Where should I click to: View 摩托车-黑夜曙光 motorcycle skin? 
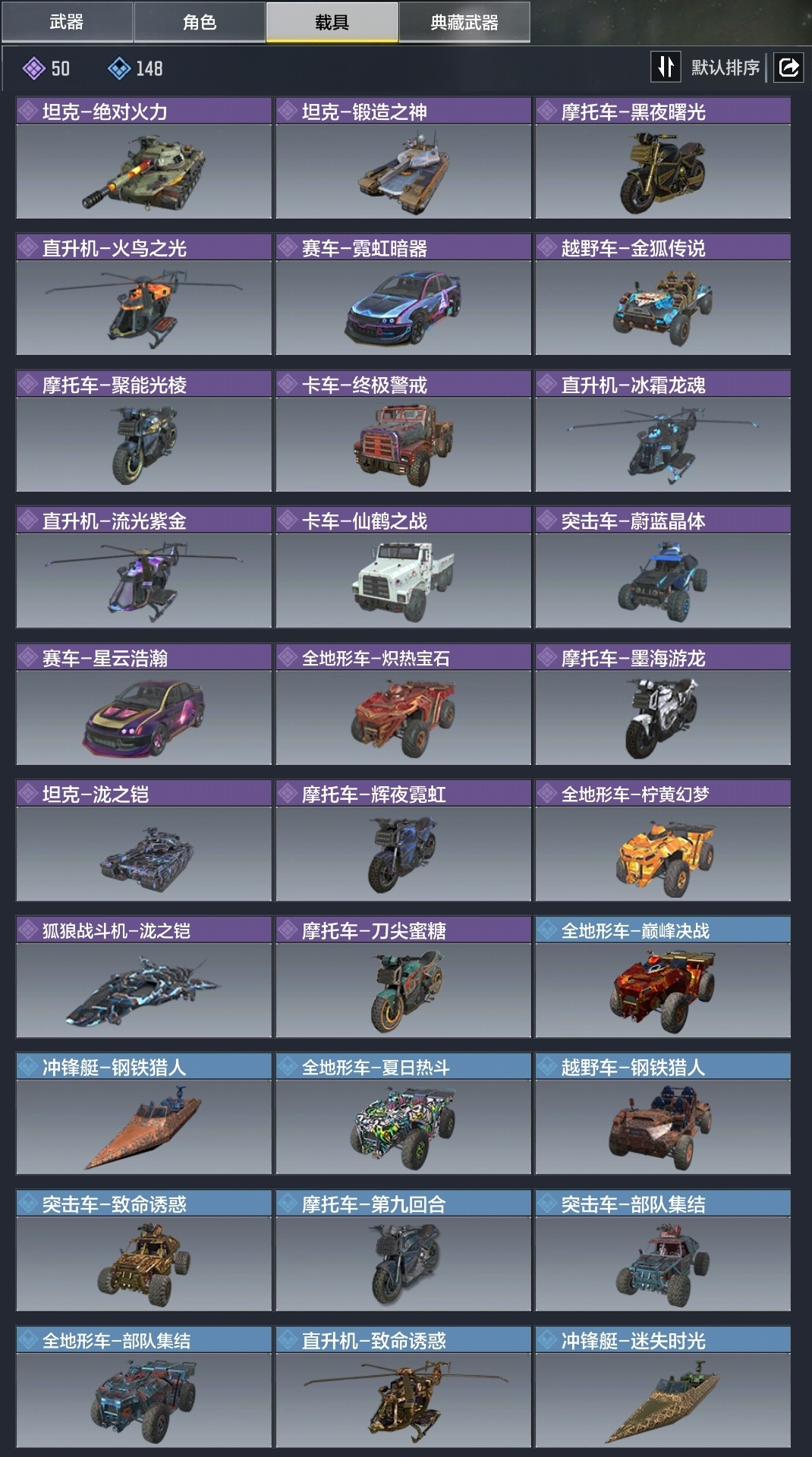tap(663, 158)
